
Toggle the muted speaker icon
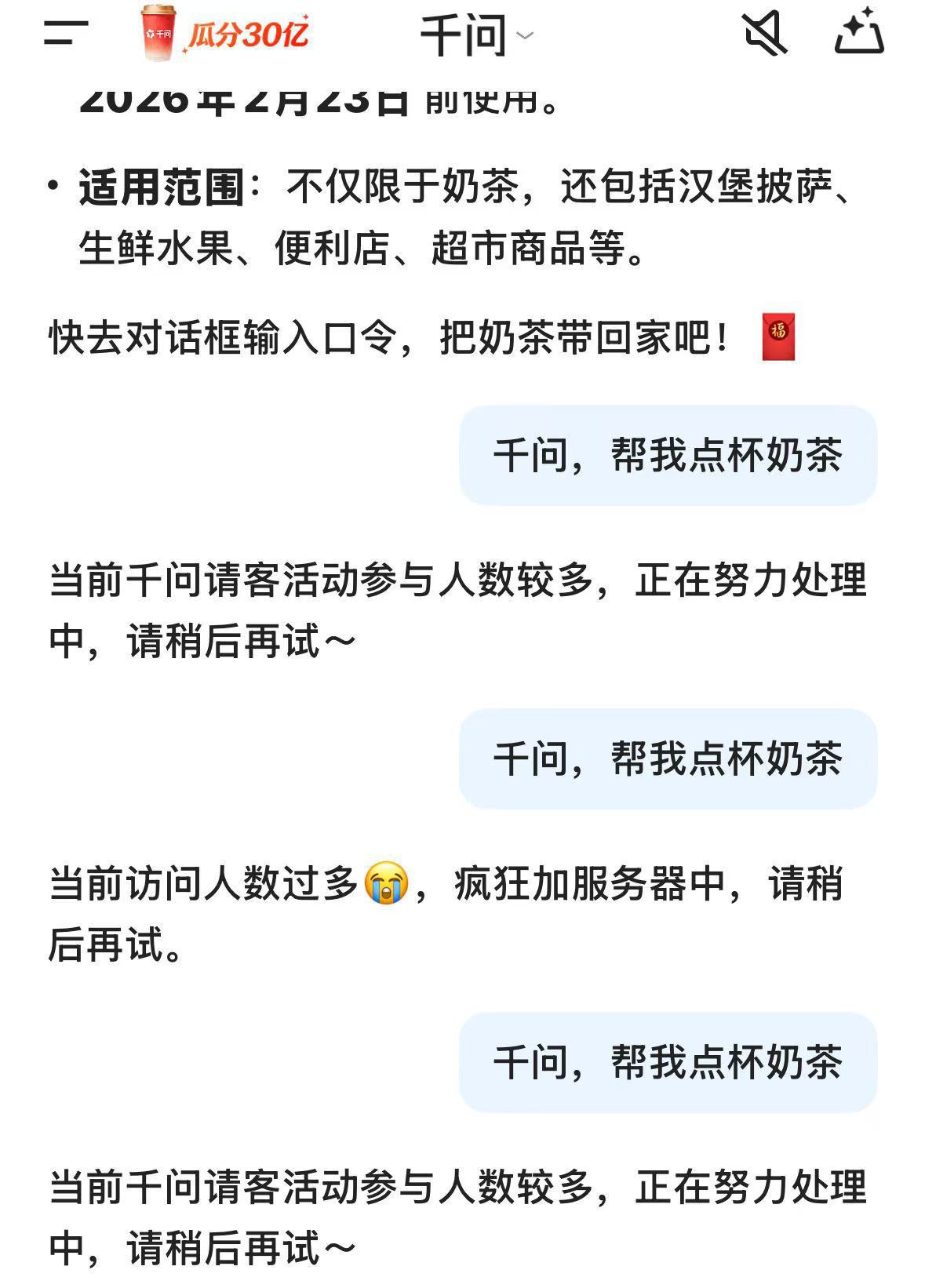(764, 33)
